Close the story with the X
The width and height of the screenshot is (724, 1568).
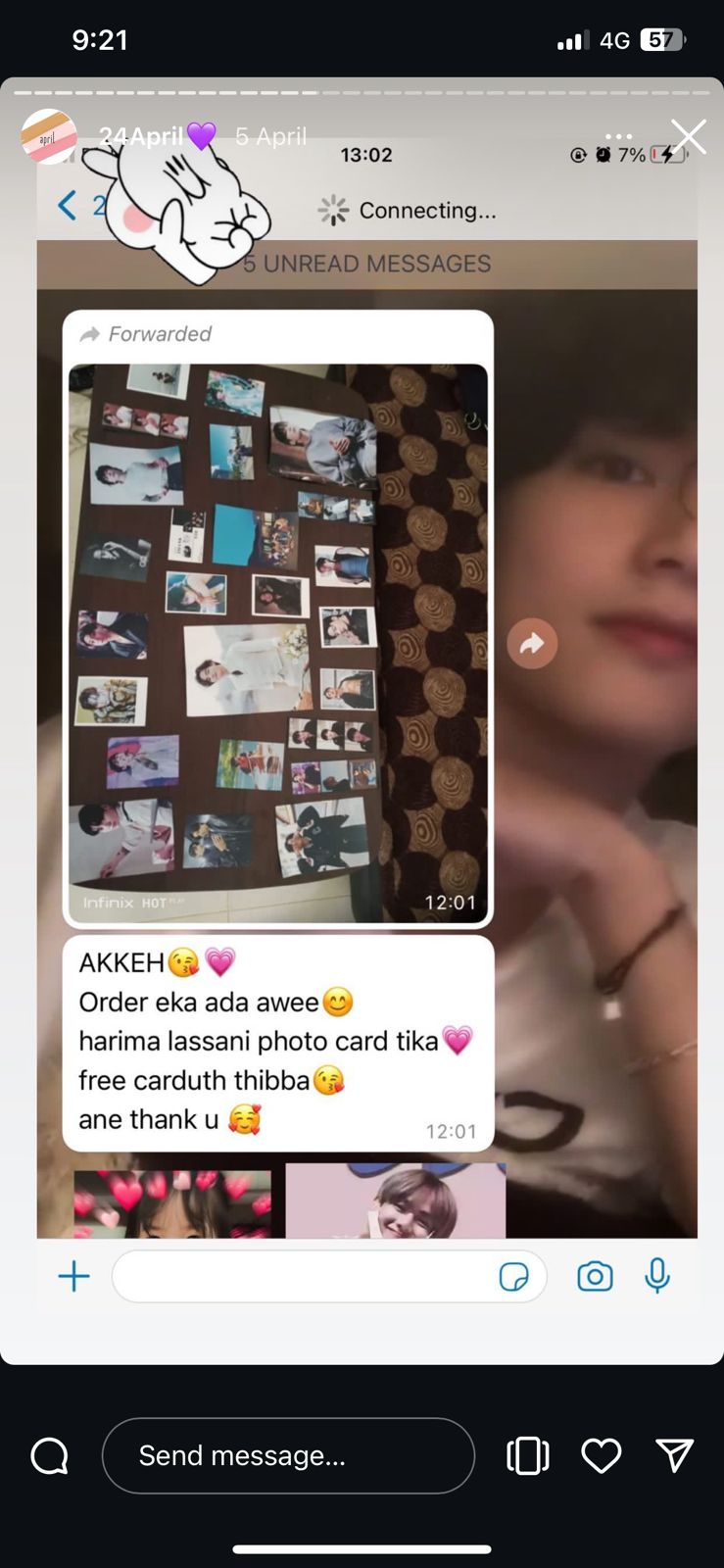[689, 136]
